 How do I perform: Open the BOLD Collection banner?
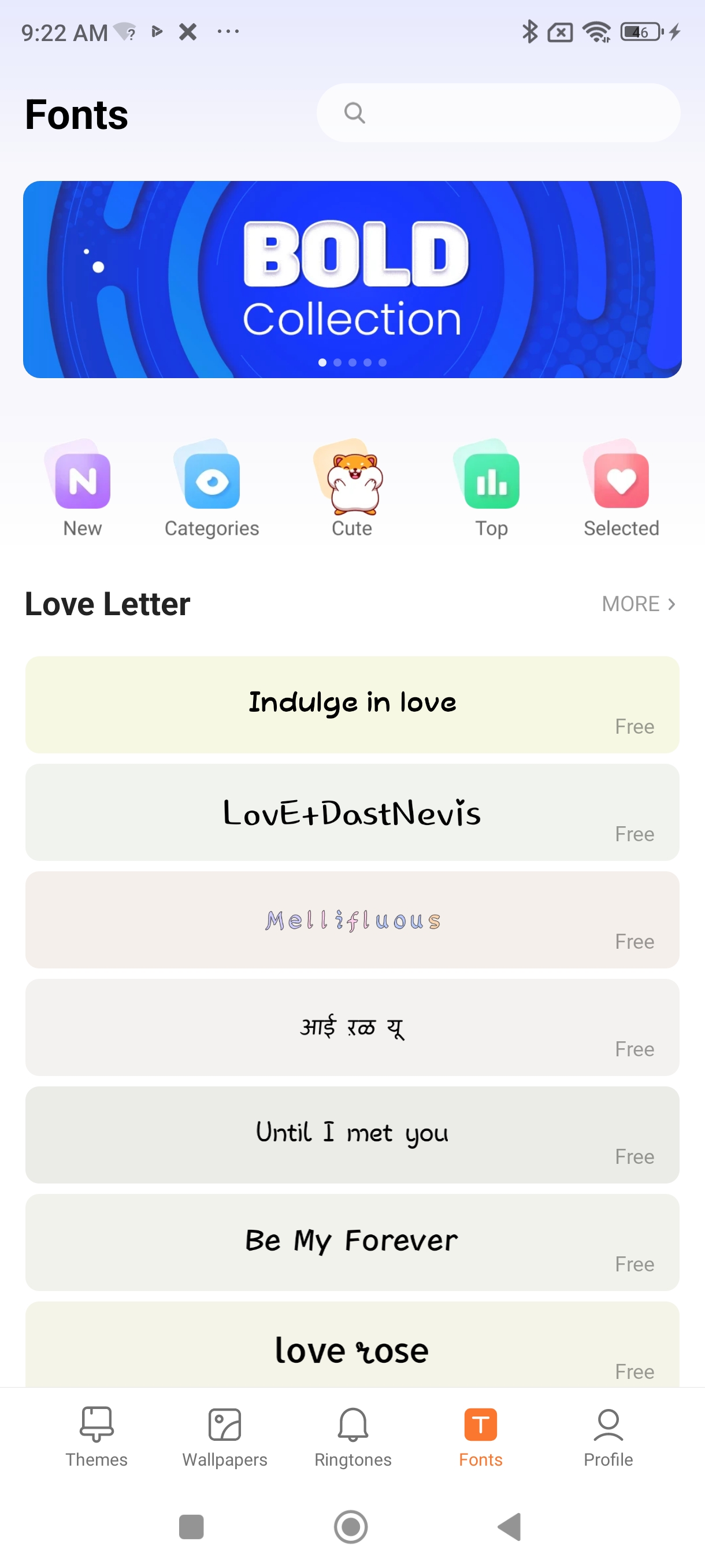coord(352,279)
